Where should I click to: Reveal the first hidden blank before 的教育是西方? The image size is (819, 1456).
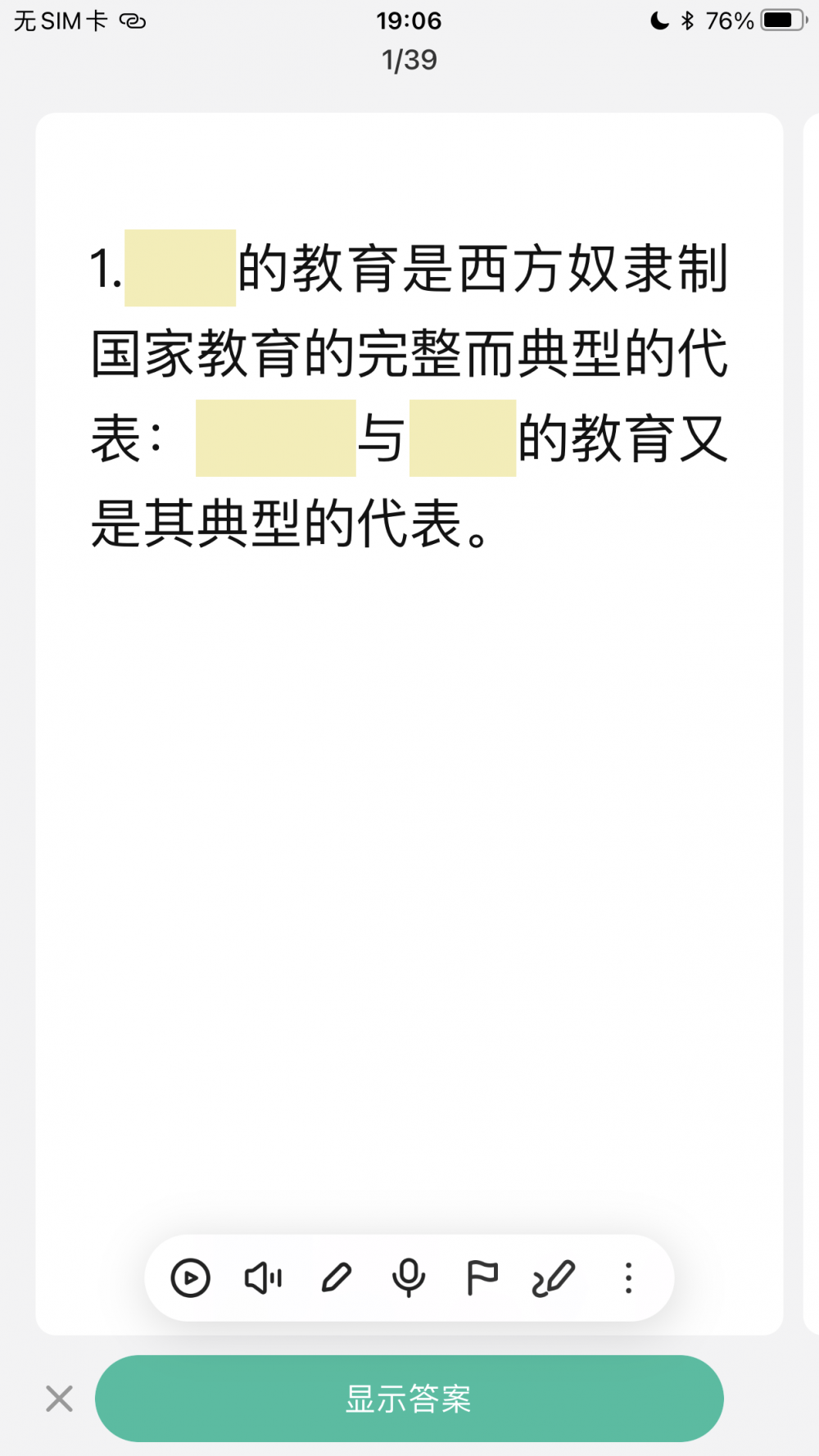(x=180, y=268)
